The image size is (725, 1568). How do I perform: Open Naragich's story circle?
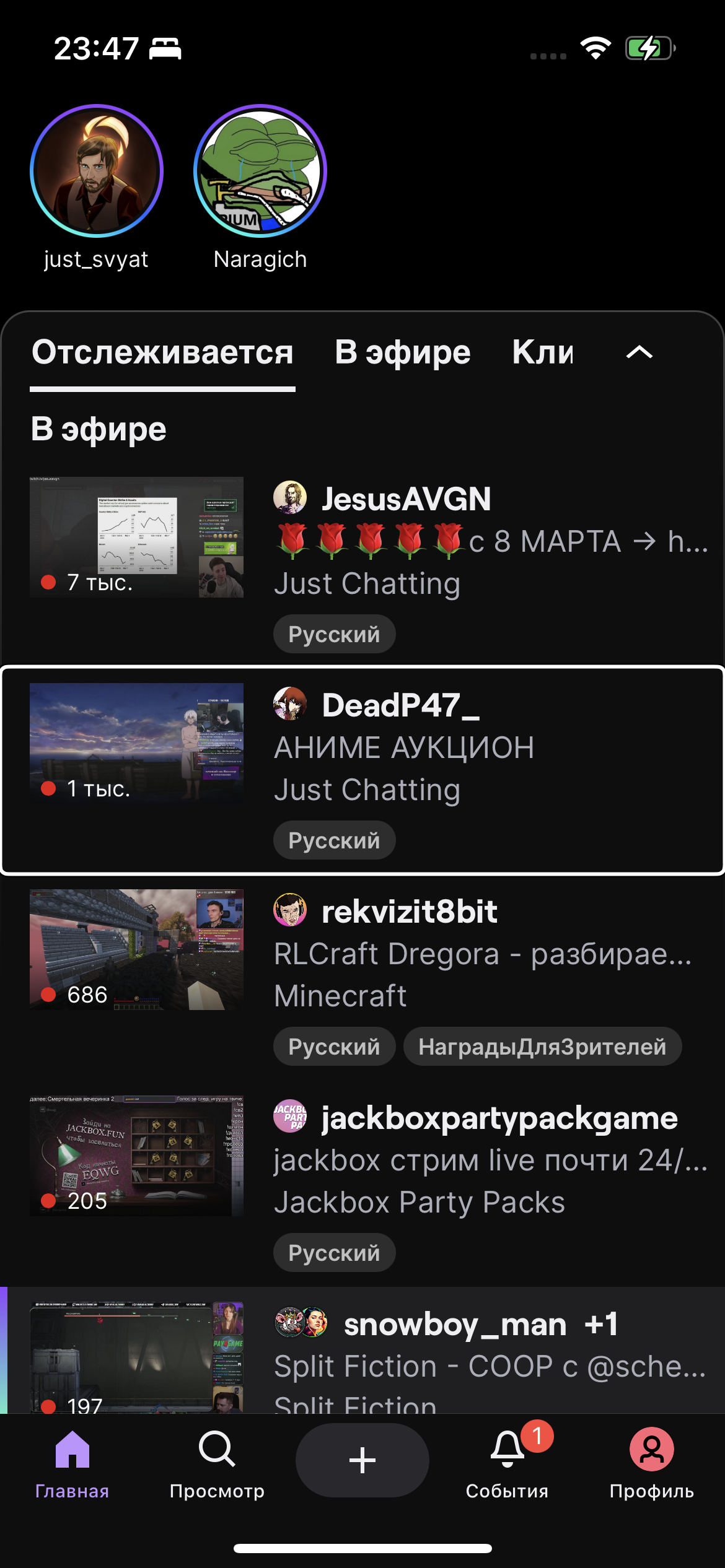click(x=259, y=172)
